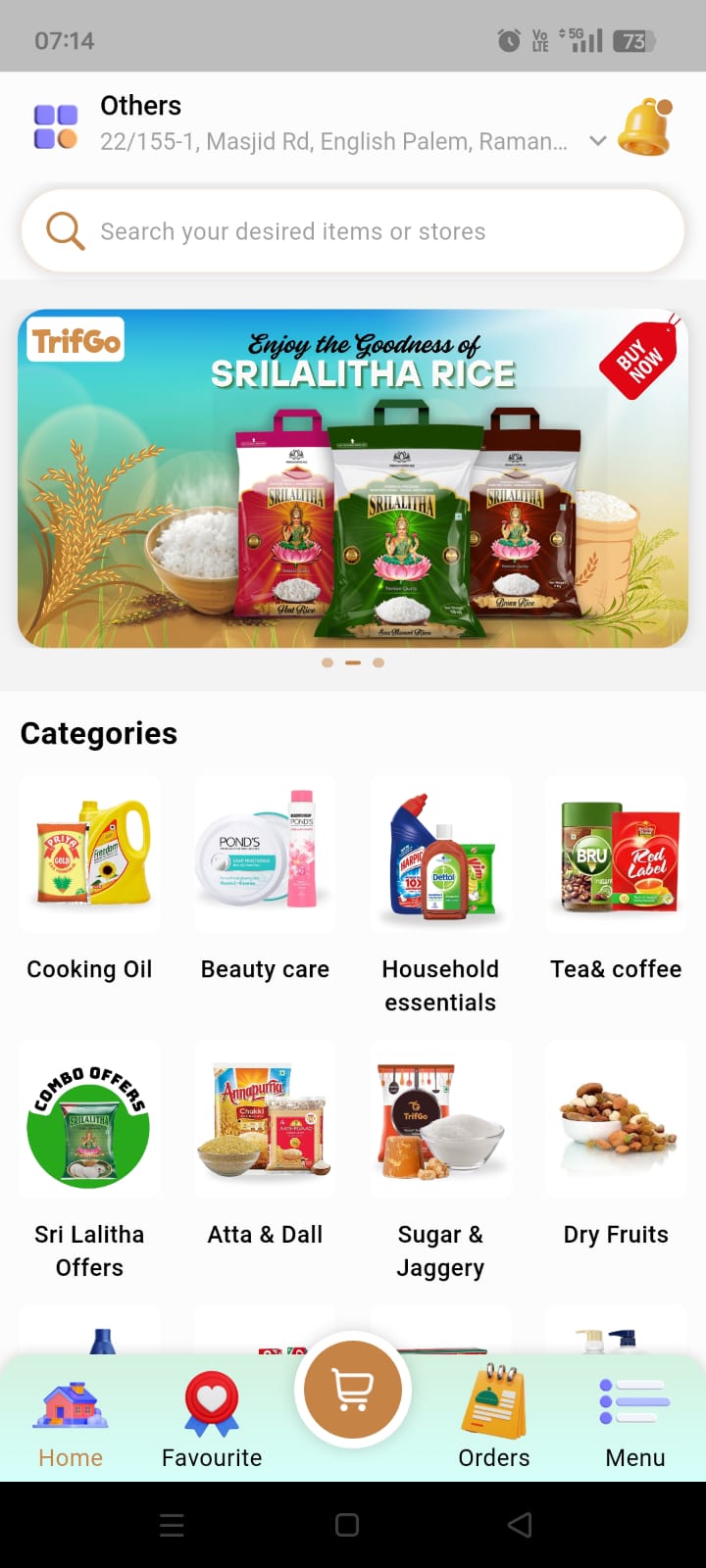Open the shopping cart button
Viewport: 706px width, 1568px height.
coord(353,1390)
